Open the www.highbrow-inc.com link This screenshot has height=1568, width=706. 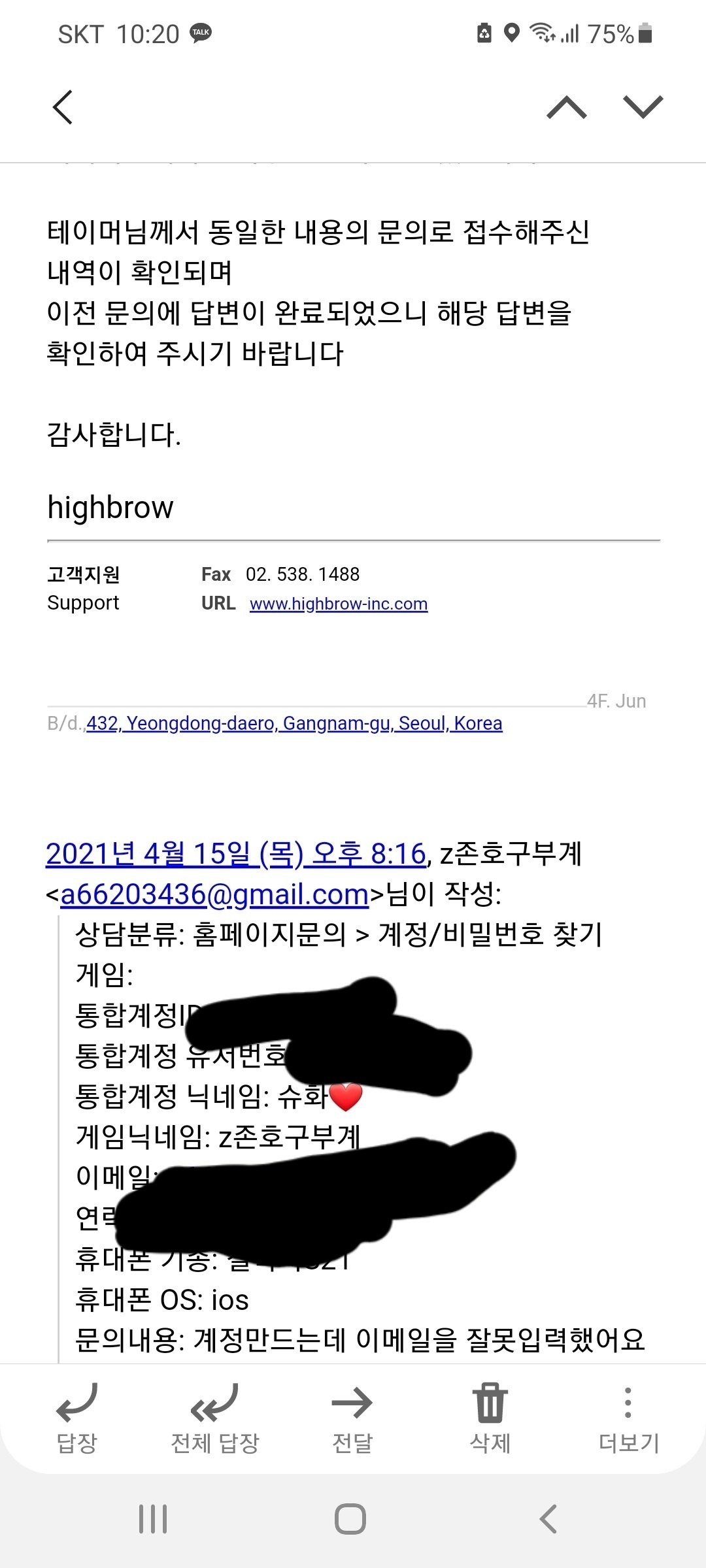[339, 604]
